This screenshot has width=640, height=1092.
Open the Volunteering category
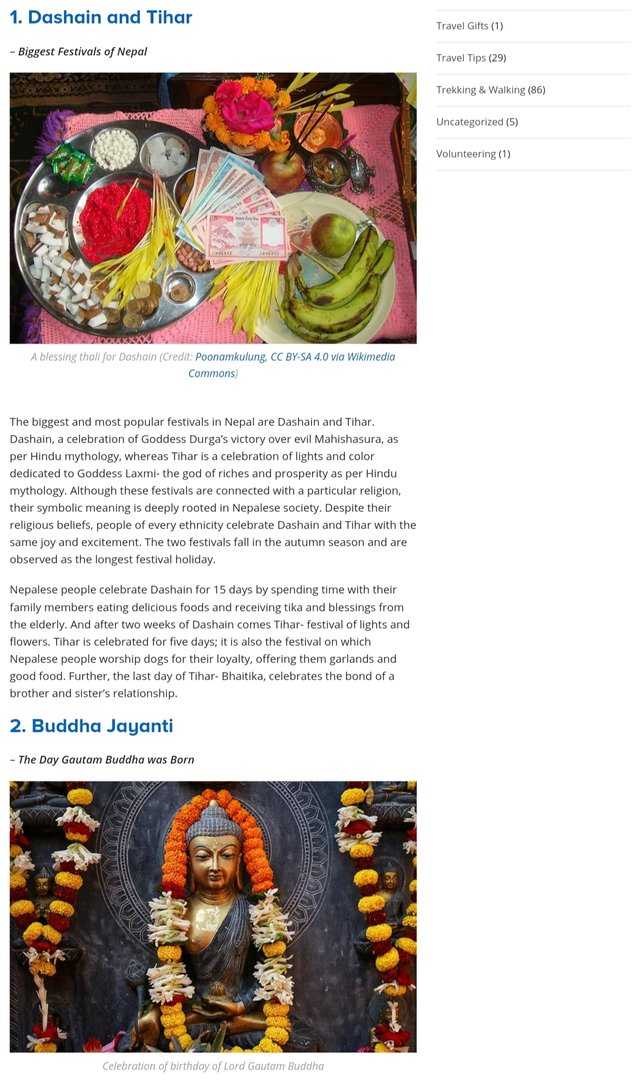(465, 154)
